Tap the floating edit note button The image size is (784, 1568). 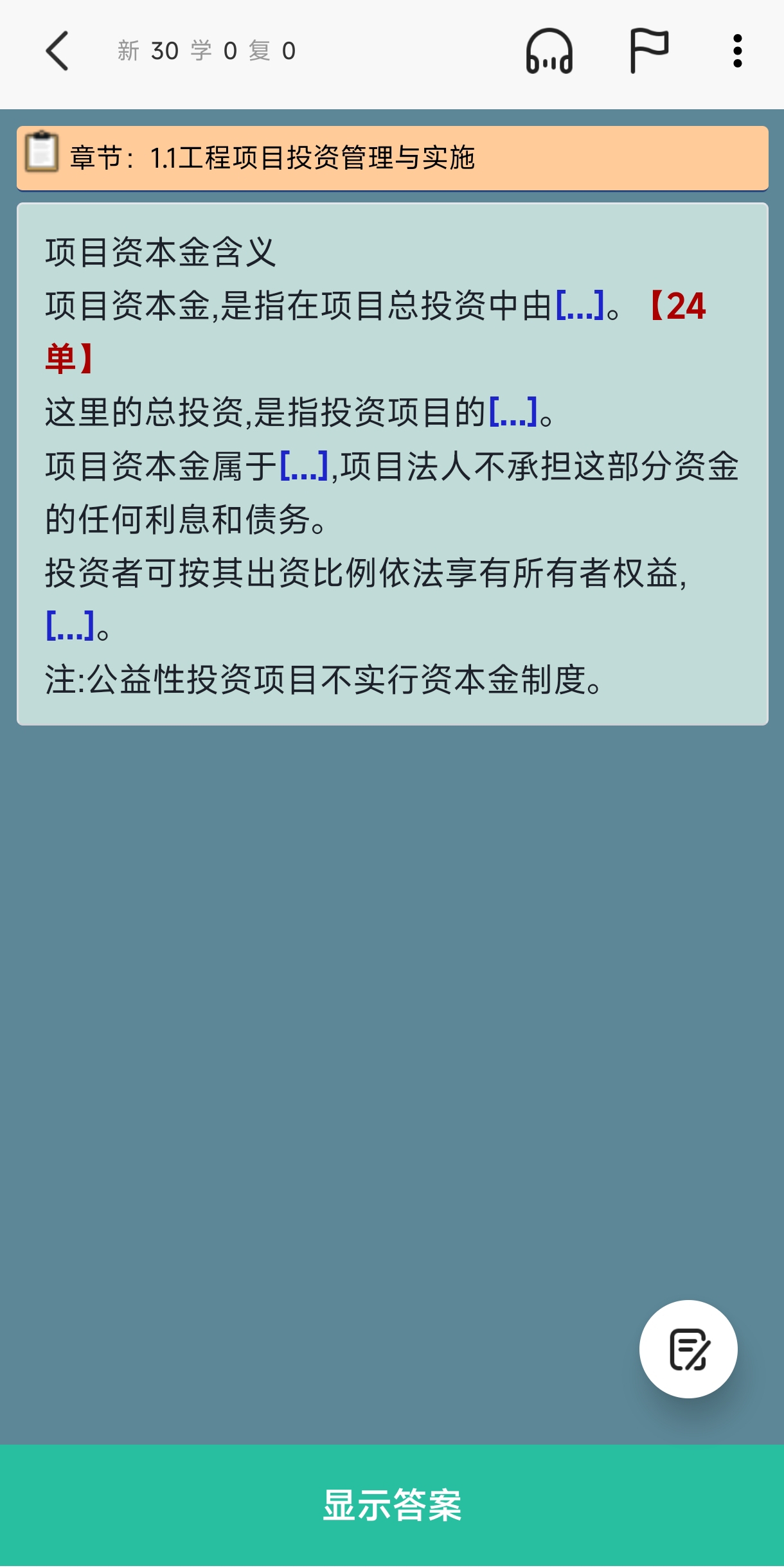(x=688, y=1349)
